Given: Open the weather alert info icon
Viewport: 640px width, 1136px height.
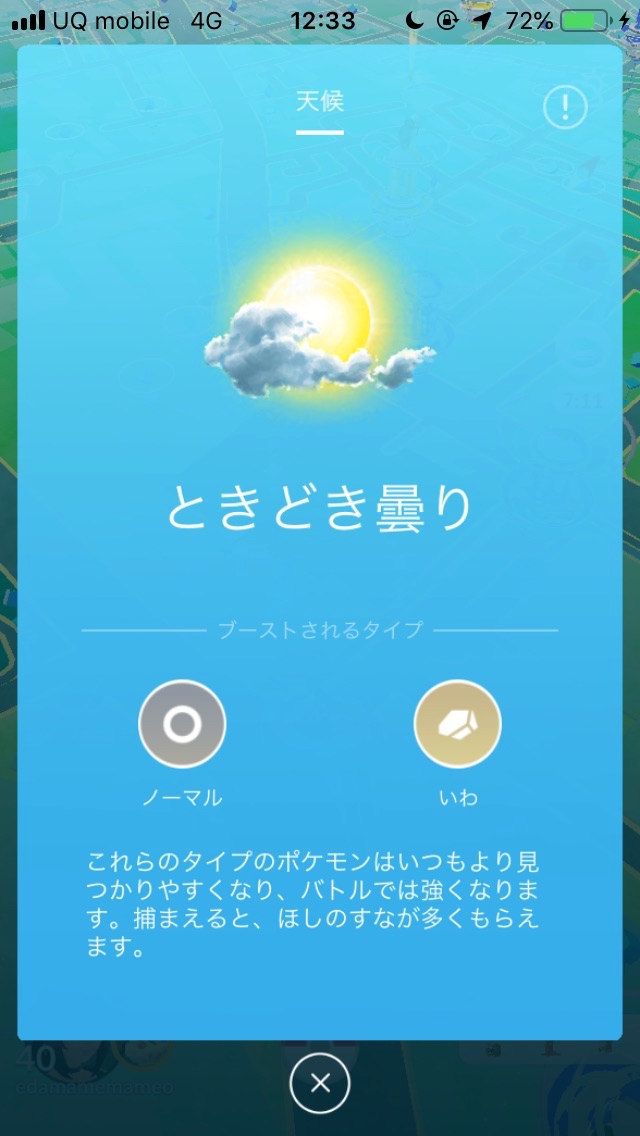Looking at the screenshot, I should 565,108.
